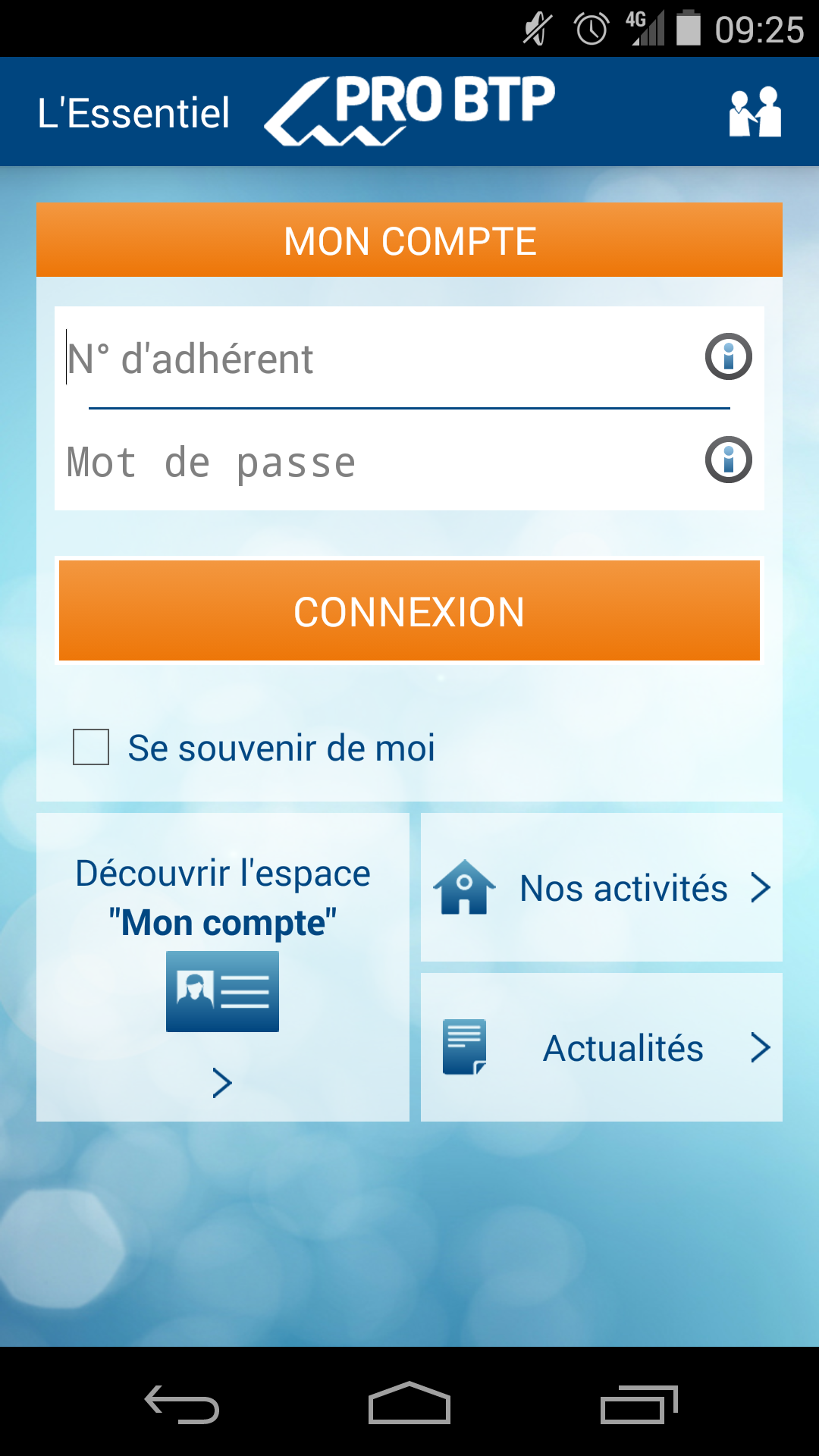
Task: Tap the Android home navigation button
Action: [409, 1404]
